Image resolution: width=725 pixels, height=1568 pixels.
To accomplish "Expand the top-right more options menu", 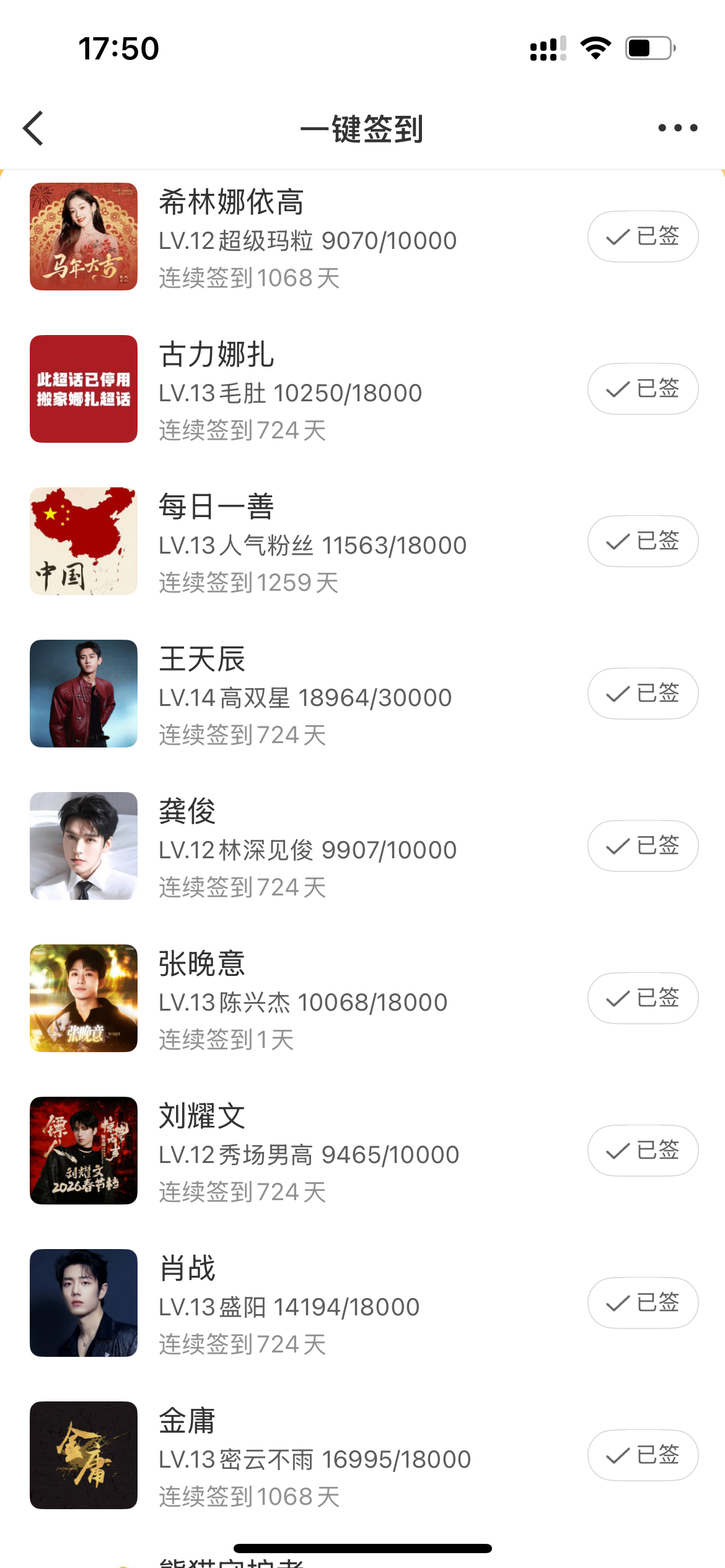I will point(675,127).
